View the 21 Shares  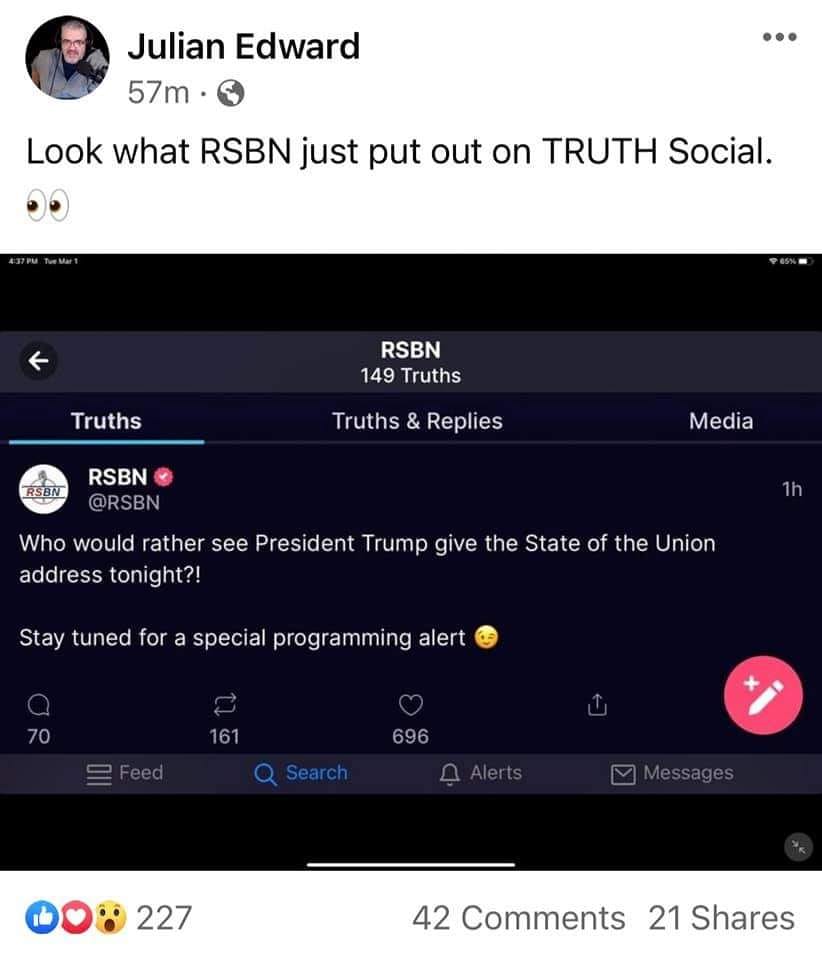[x=721, y=917]
